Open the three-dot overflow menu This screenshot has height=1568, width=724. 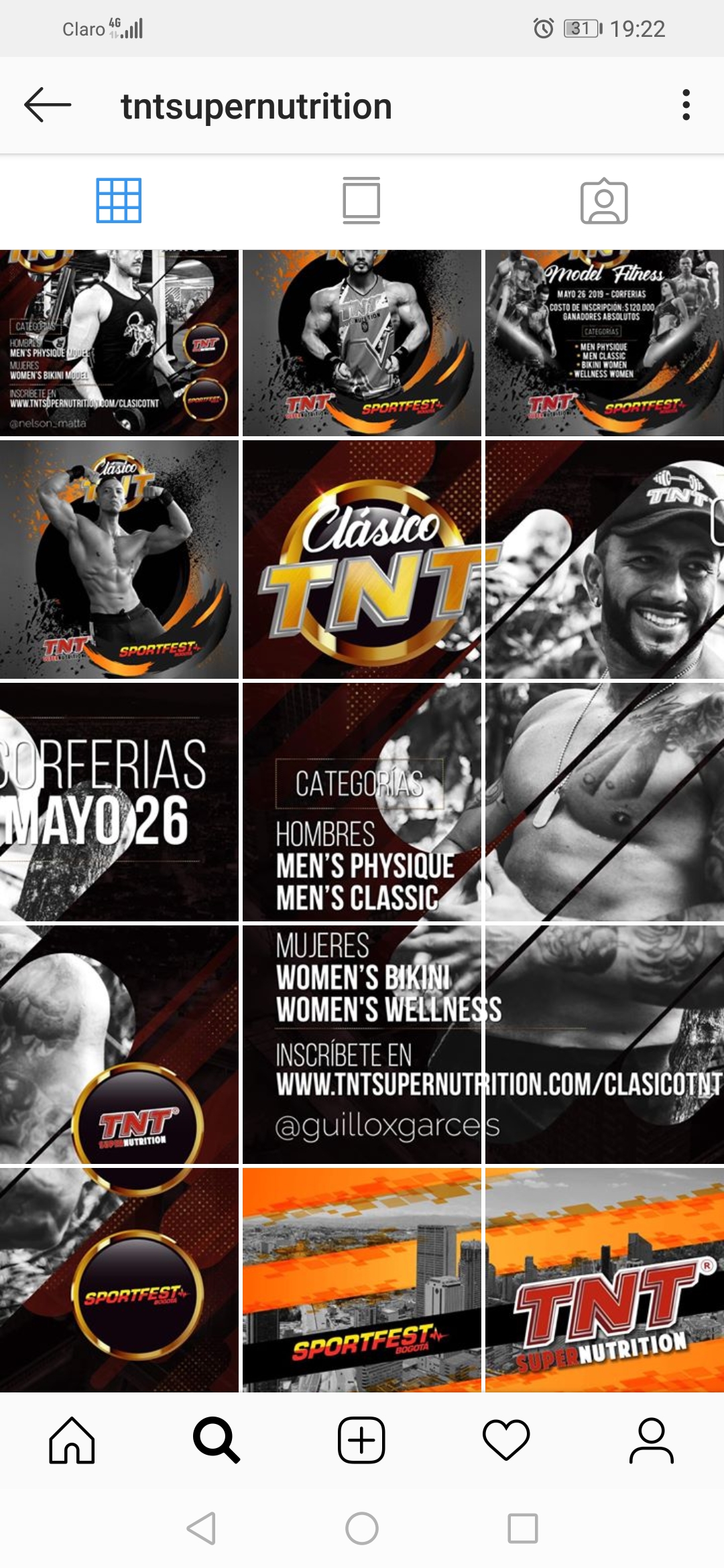(685, 105)
